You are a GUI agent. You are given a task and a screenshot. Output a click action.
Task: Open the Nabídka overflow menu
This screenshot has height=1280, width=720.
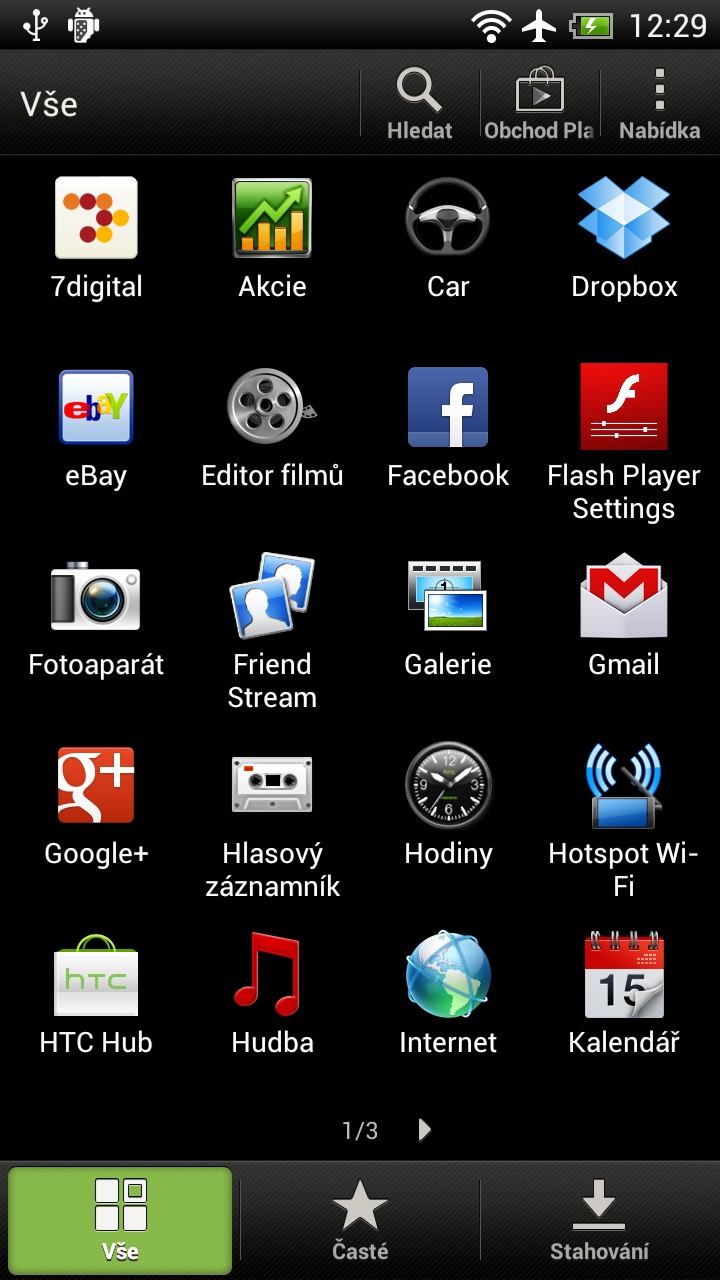(x=660, y=103)
